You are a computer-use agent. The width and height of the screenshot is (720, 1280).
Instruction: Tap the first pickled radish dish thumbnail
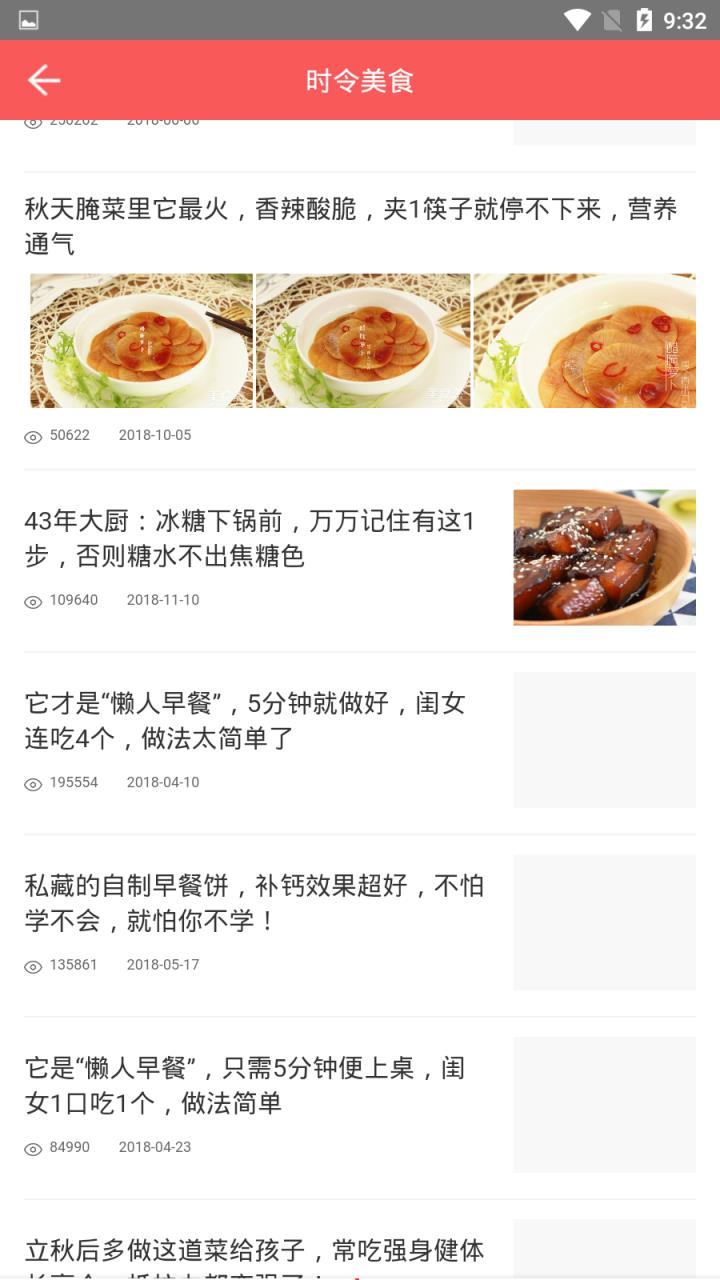140,339
